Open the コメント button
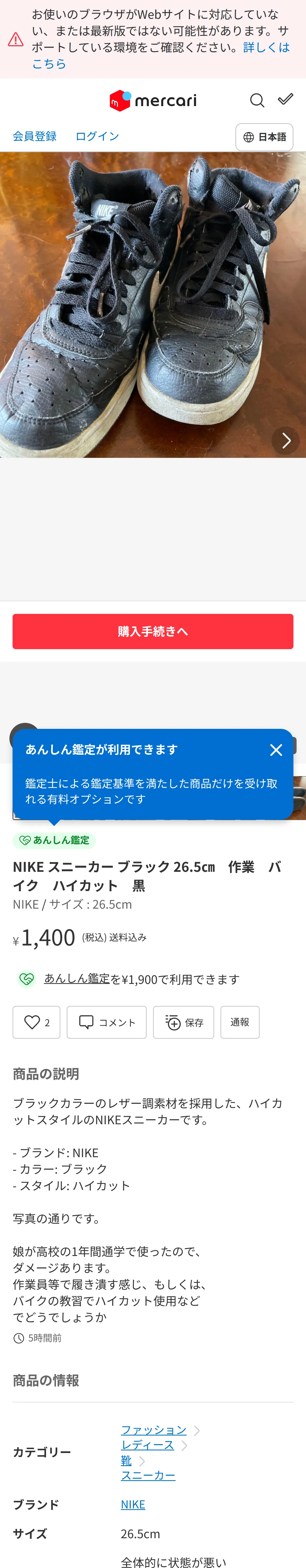Image resolution: width=306 pixels, height=1568 pixels. 107,1022
